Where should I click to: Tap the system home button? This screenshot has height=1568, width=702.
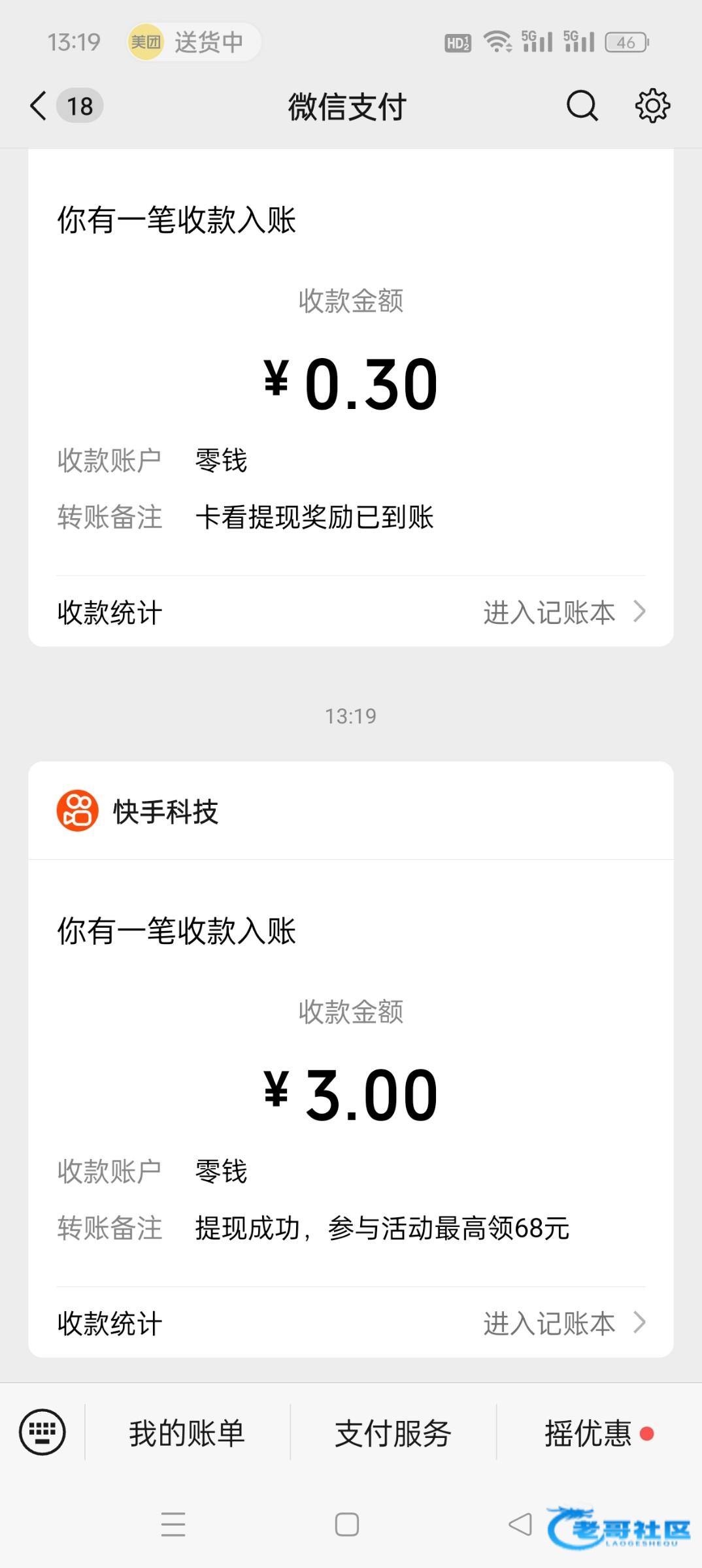(x=346, y=1524)
